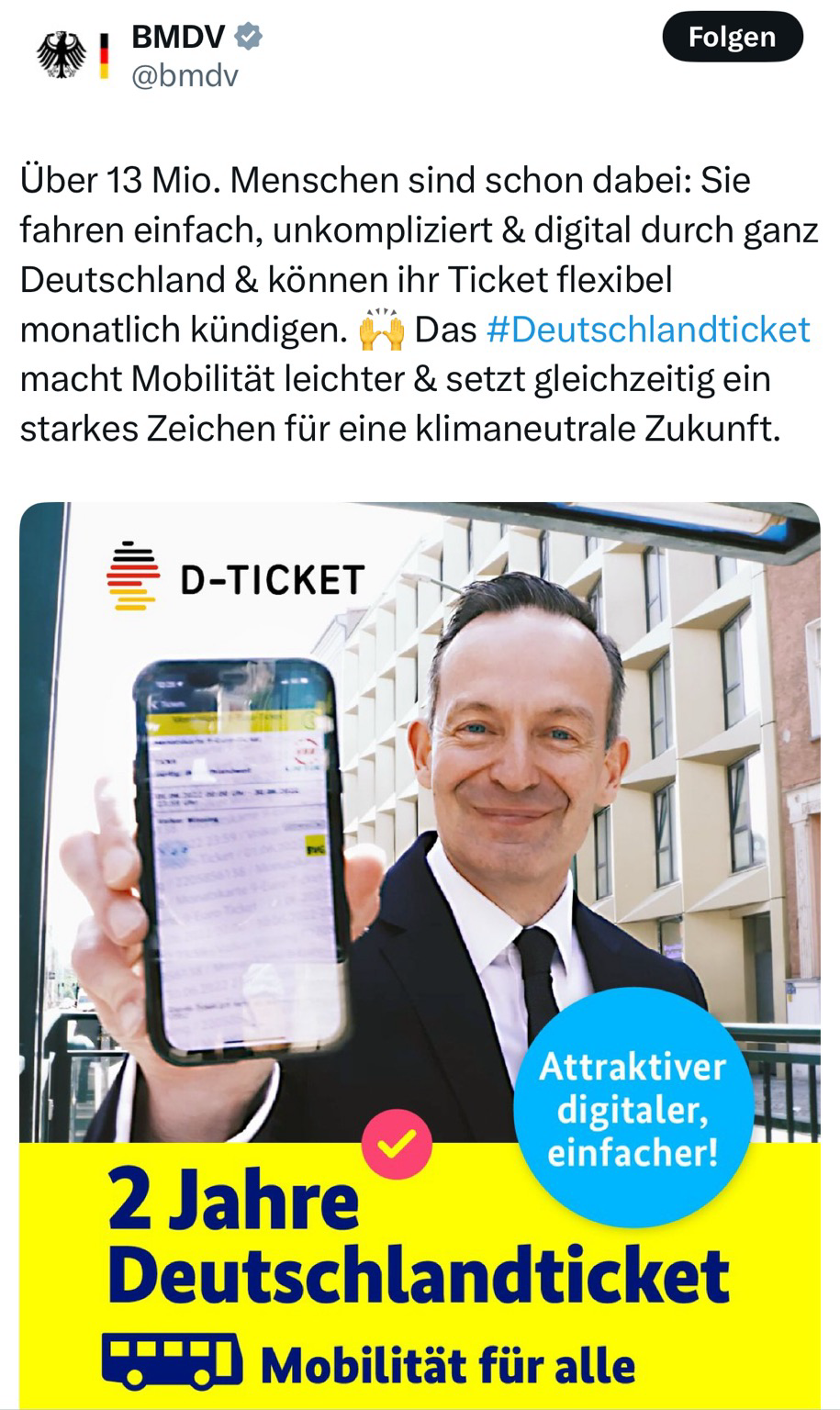Tap the Folgen button to follow BMDV
The width and height of the screenshot is (840, 1410).
coord(732,38)
